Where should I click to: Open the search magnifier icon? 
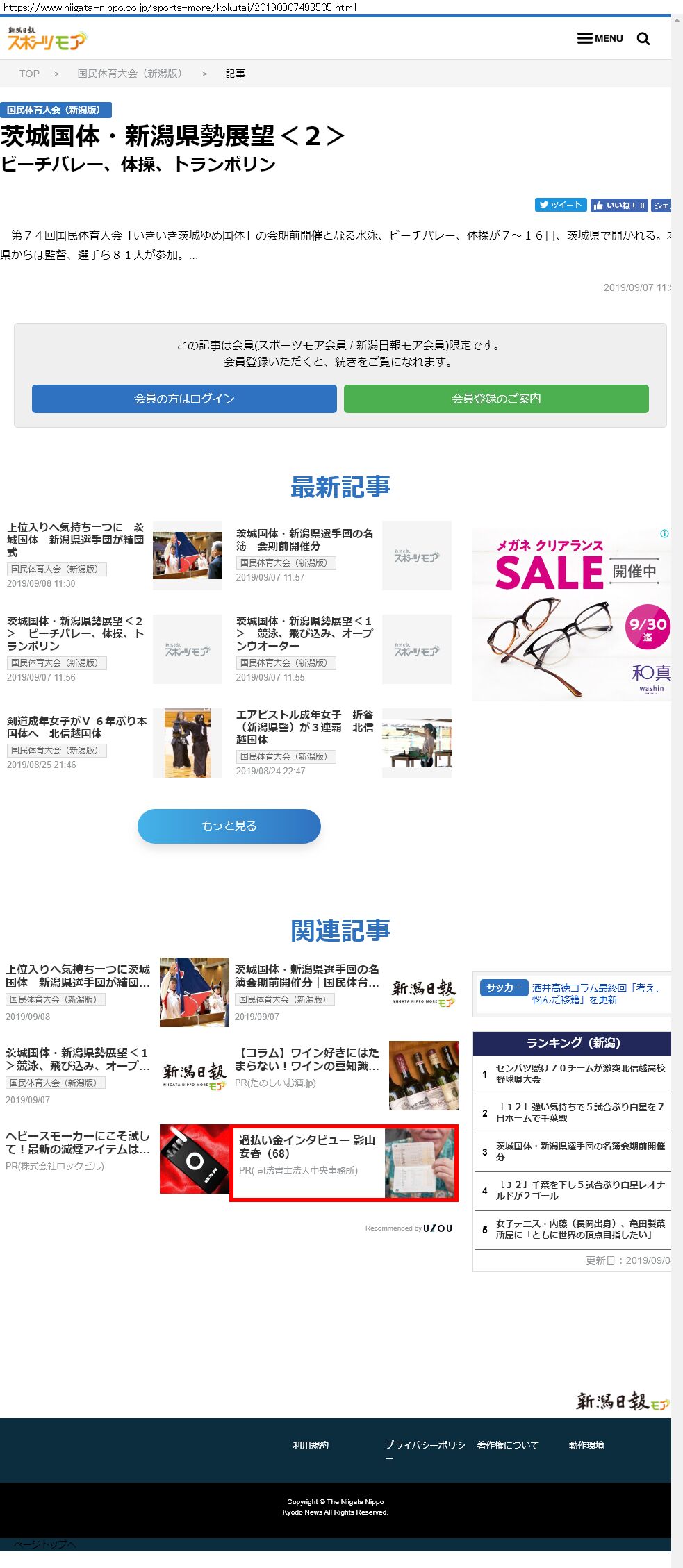tap(643, 38)
